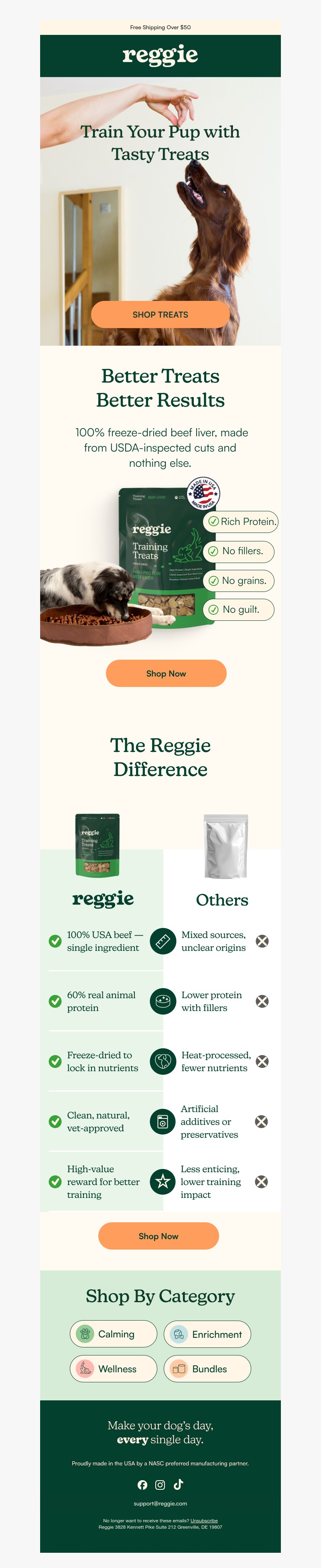Open the Instagram profile
The width and height of the screenshot is (321, 1568).
point(160,1485)
